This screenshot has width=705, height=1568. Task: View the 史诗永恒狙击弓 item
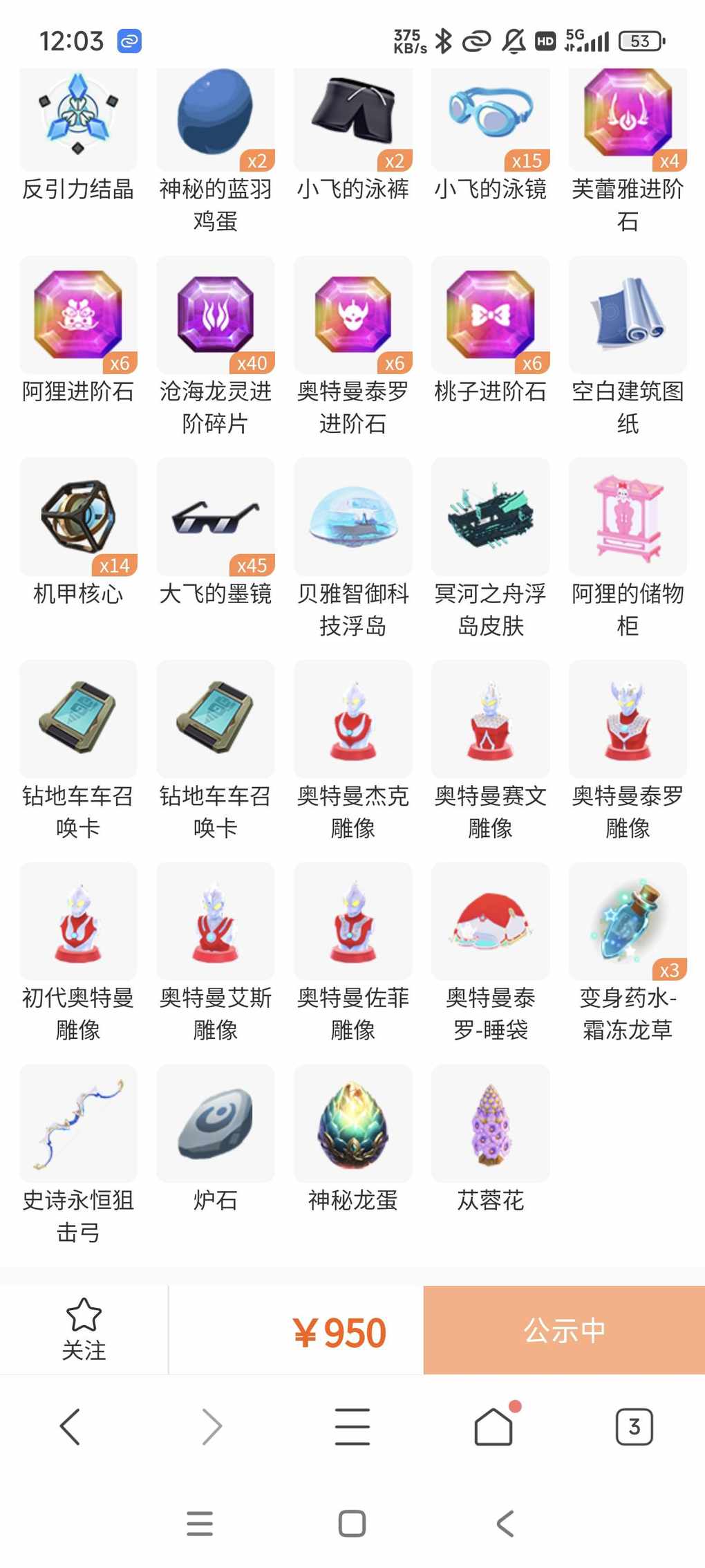tap(78, 1154)
